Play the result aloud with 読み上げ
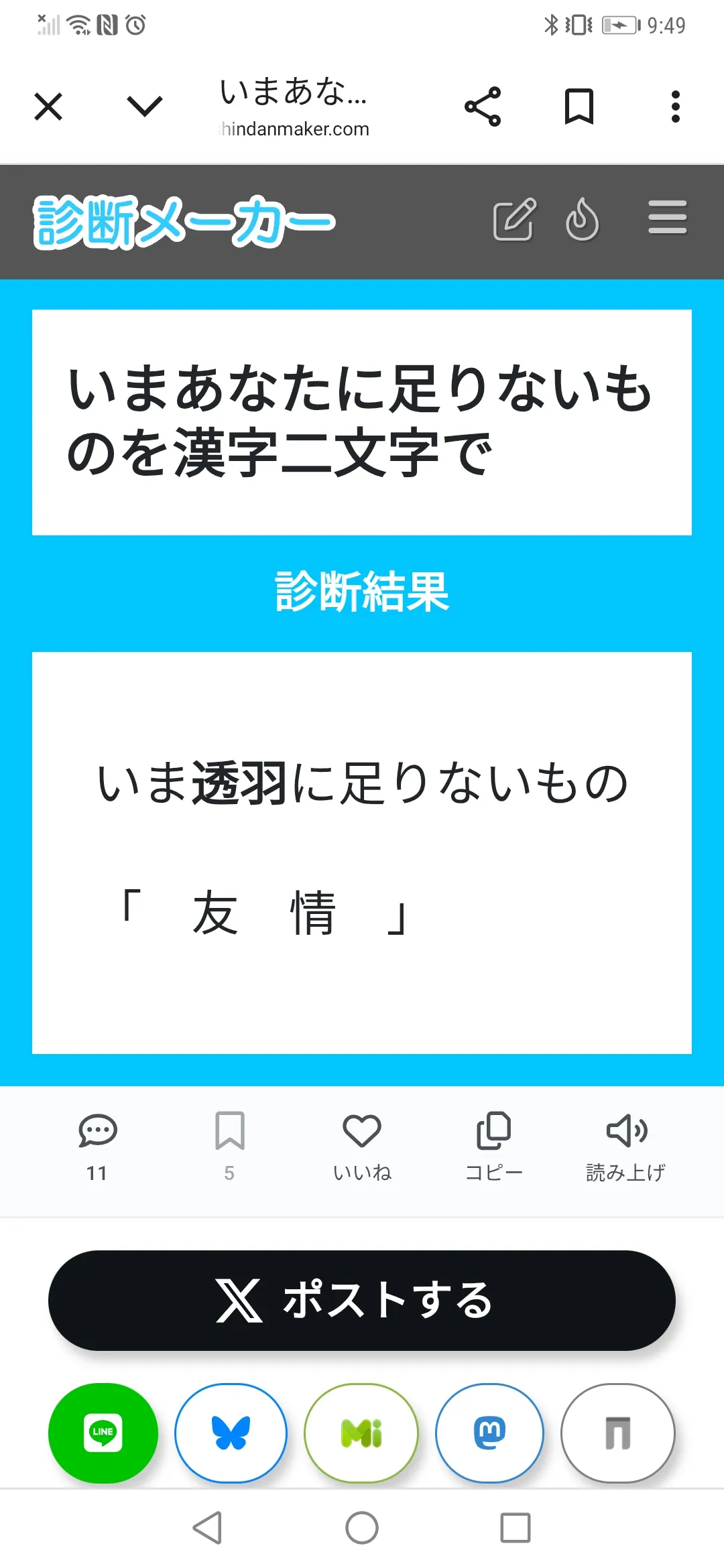 [x=626, y=1147]
